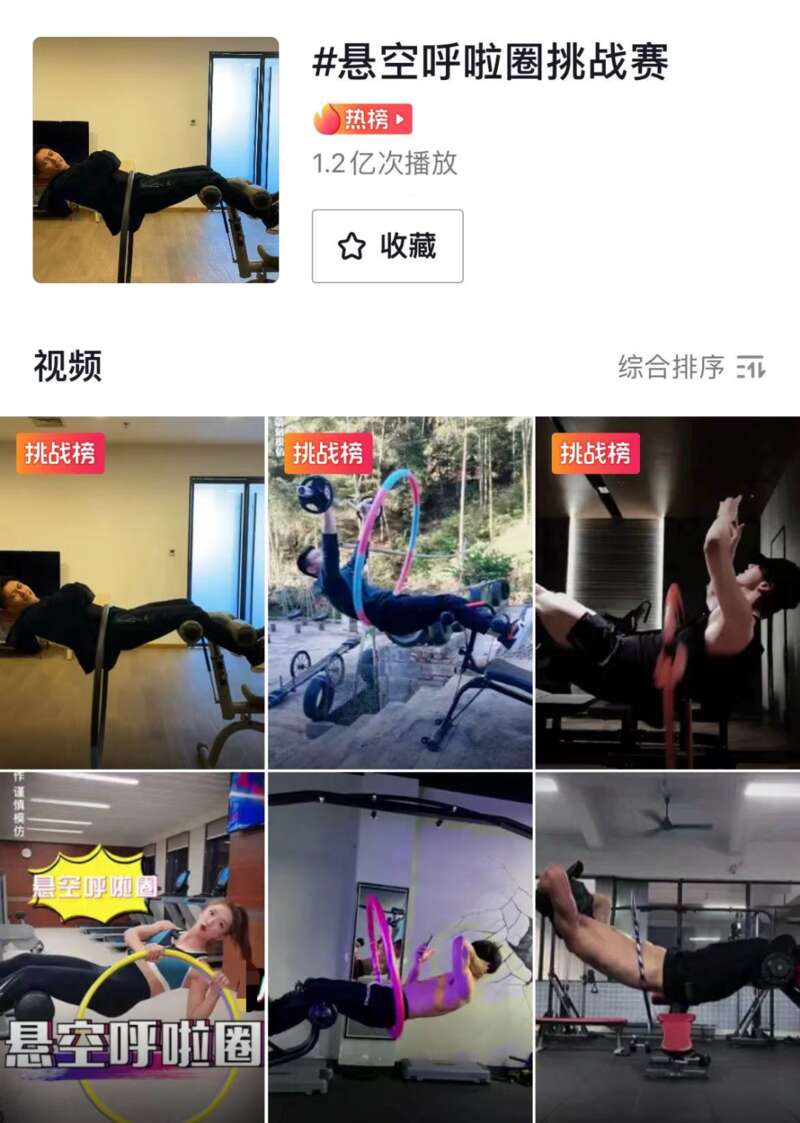This screenshot has height=1123, width=800.
Task: Open the shirtless man gym hoop video
Action: tap(668, 945)
